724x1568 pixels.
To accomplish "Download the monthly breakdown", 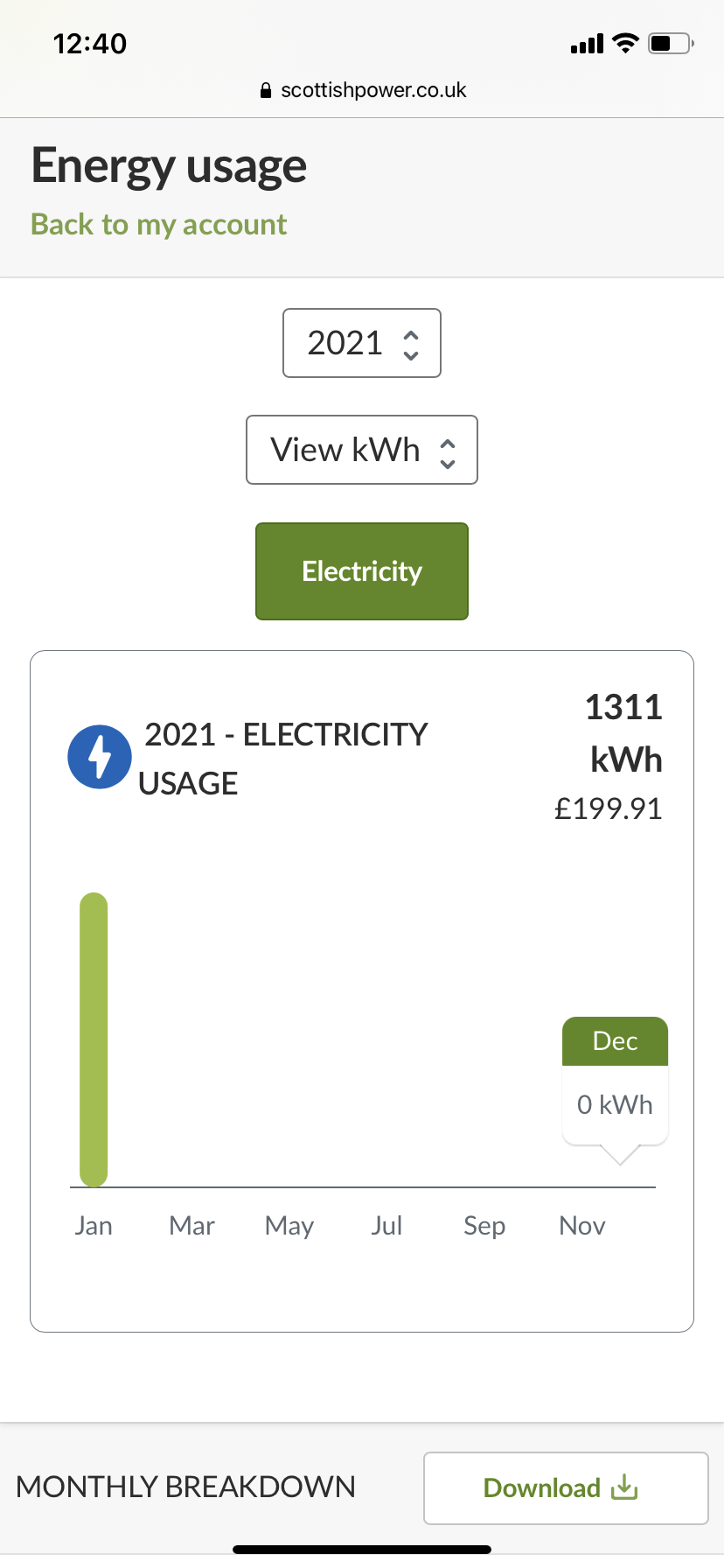I will click(x=566, y=1488).
